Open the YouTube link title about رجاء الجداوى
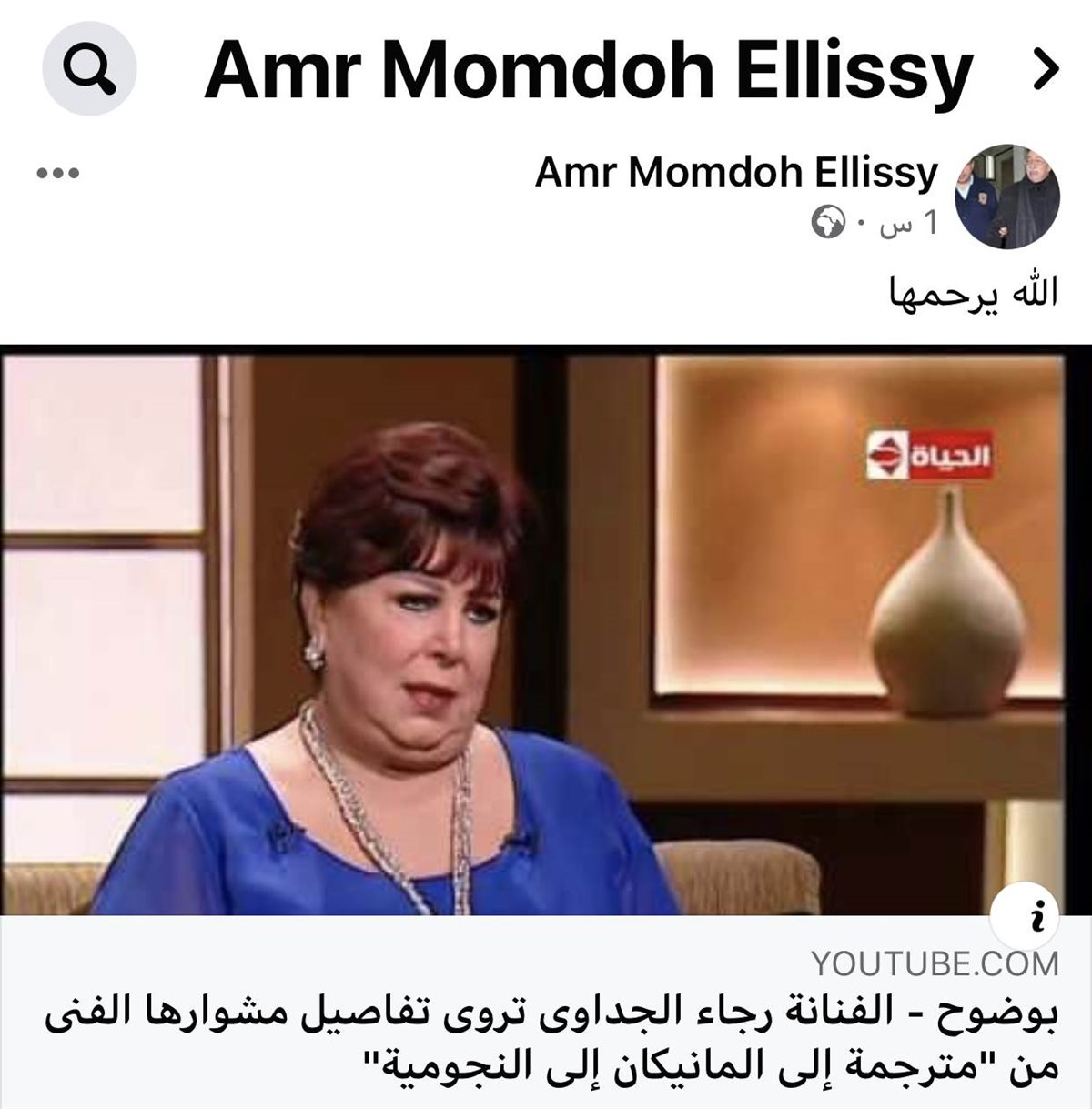This screenshot has width=1092, height=1109. click(551, 1040)
